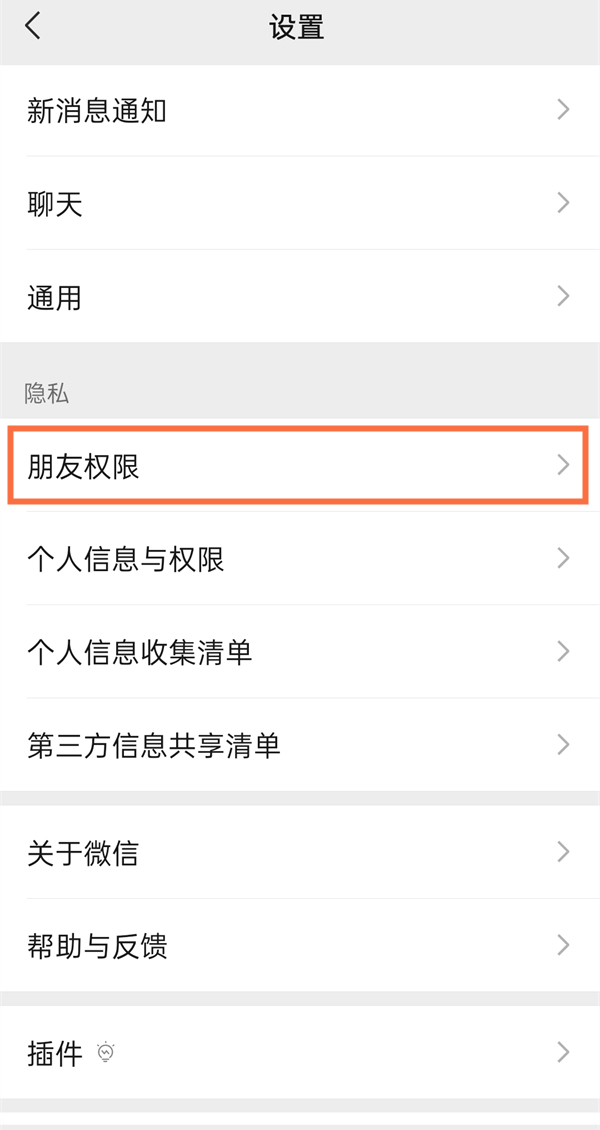
Task: View 个人信息收集清单
Action: [300, 652]
